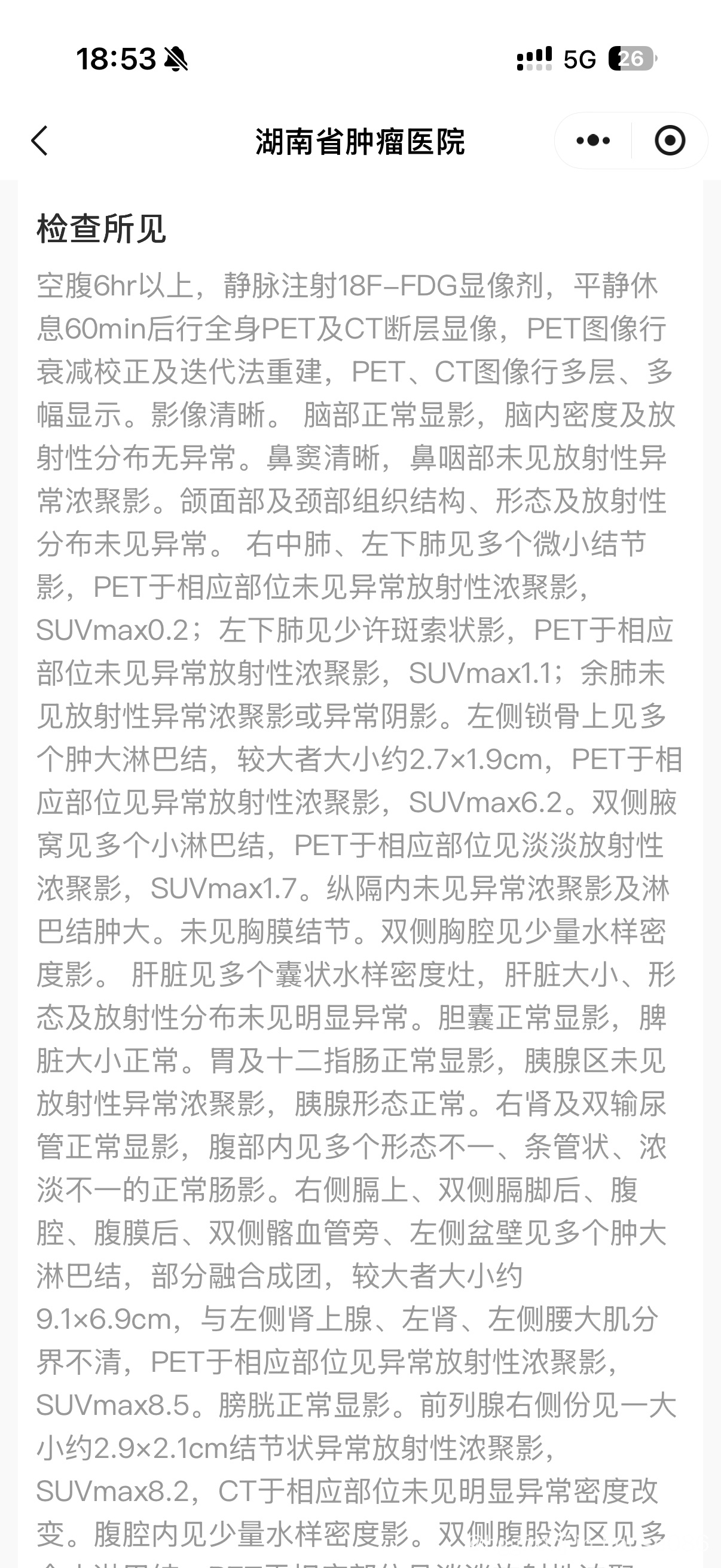Go back from the hospital report page

[x=39, y=141]
